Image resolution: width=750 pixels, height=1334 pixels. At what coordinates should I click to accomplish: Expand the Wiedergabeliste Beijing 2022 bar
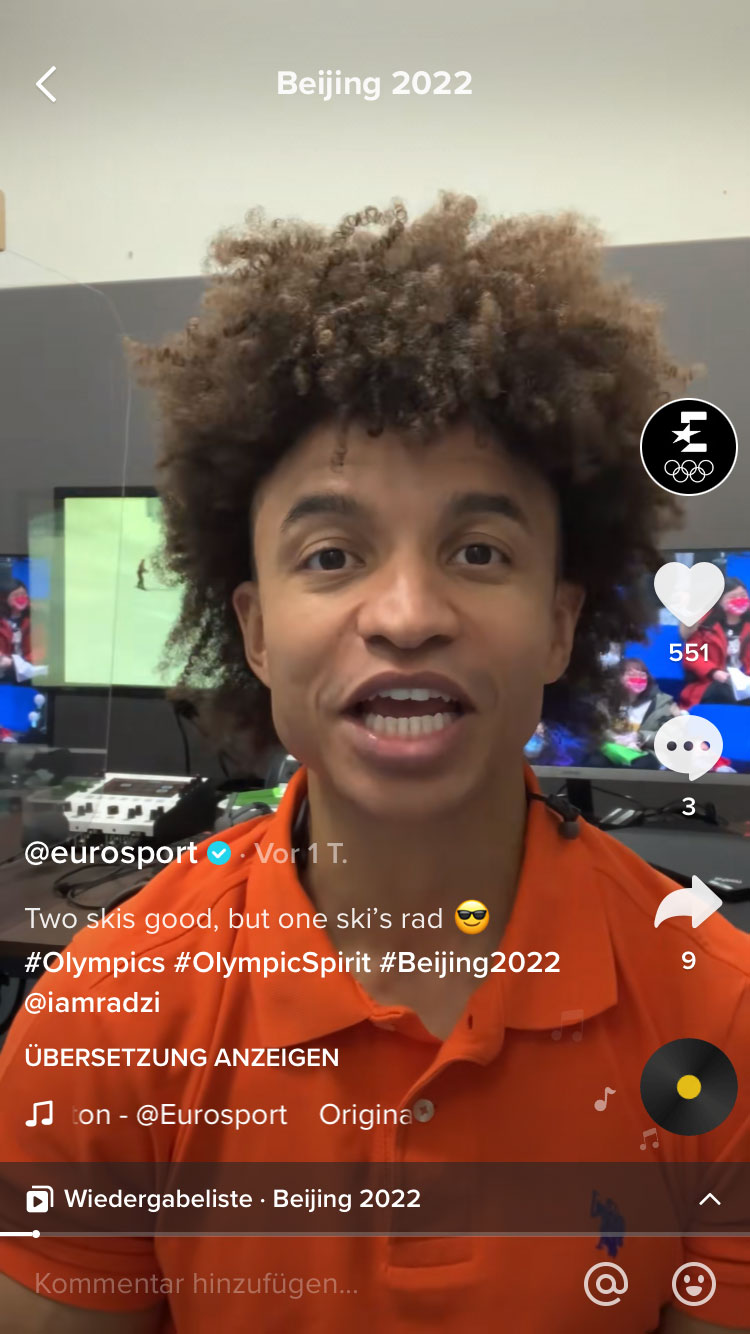pyautogui.click(x=375, y=1198)
